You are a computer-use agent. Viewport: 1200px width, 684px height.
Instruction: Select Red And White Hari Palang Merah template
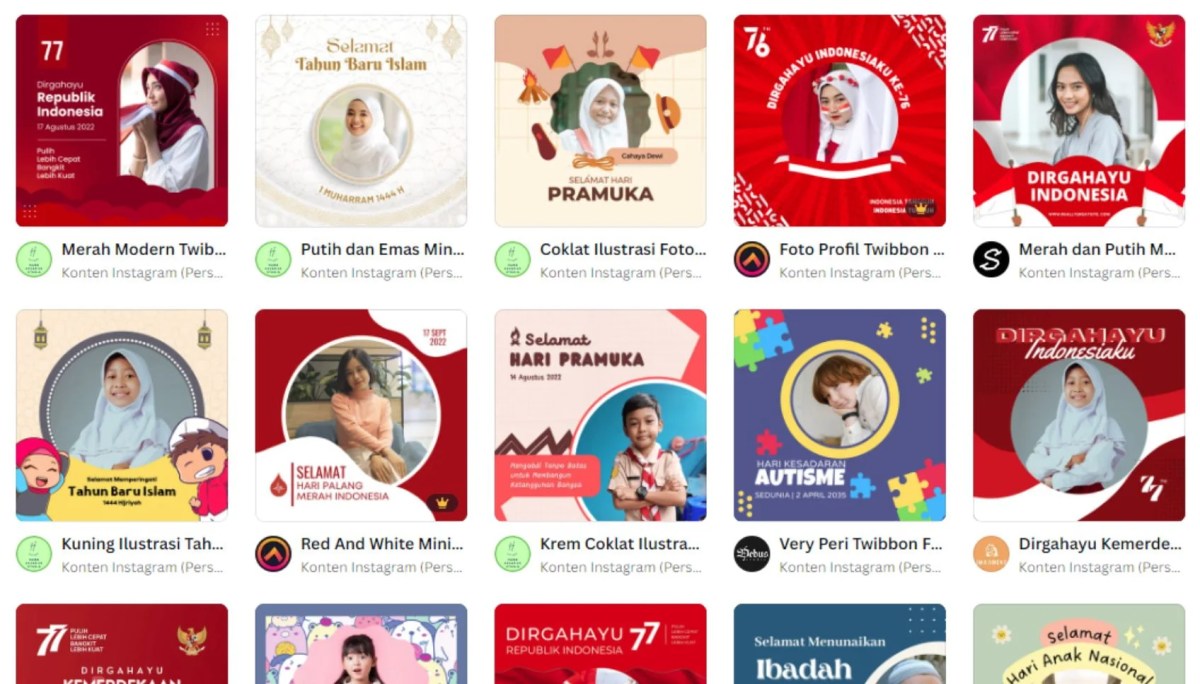360,415
